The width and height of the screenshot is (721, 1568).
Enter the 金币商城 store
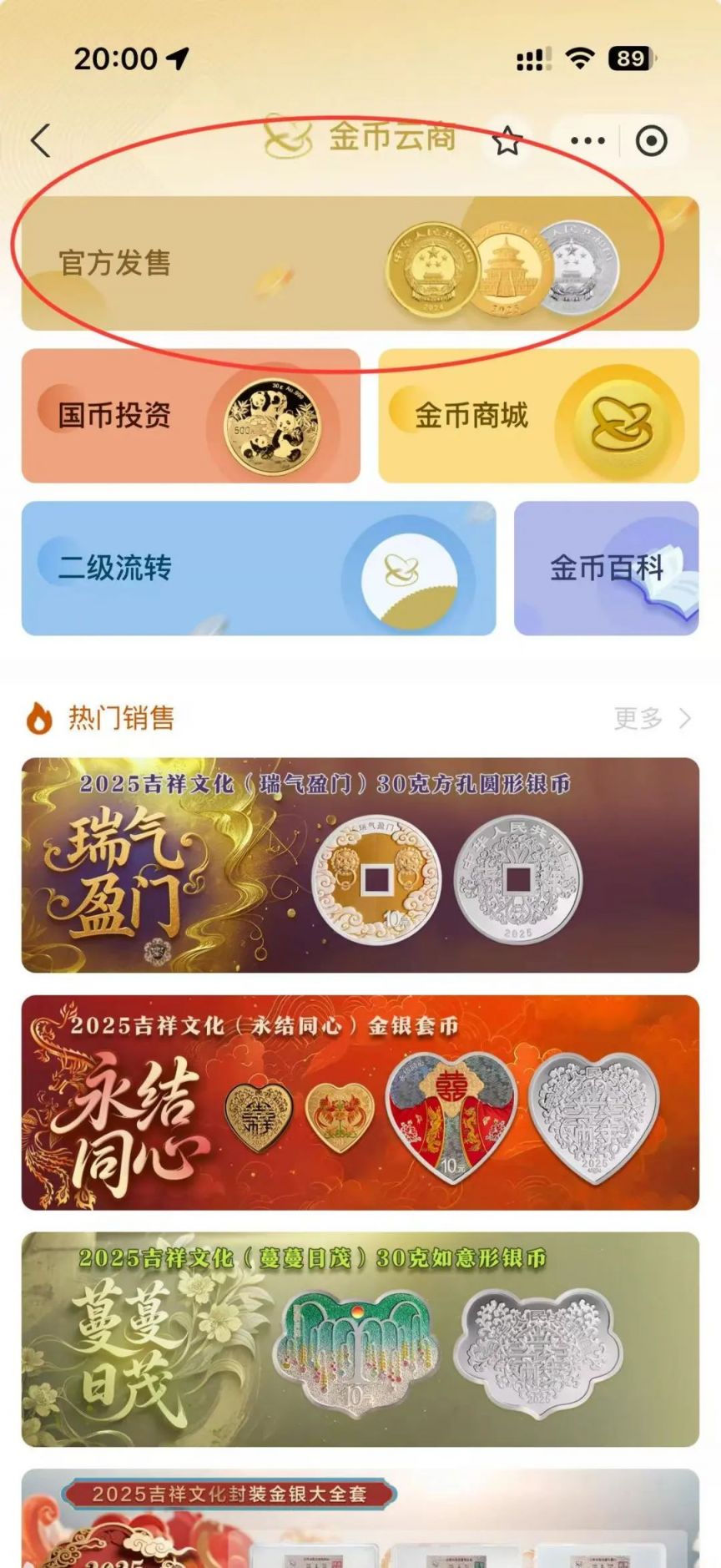538,416
